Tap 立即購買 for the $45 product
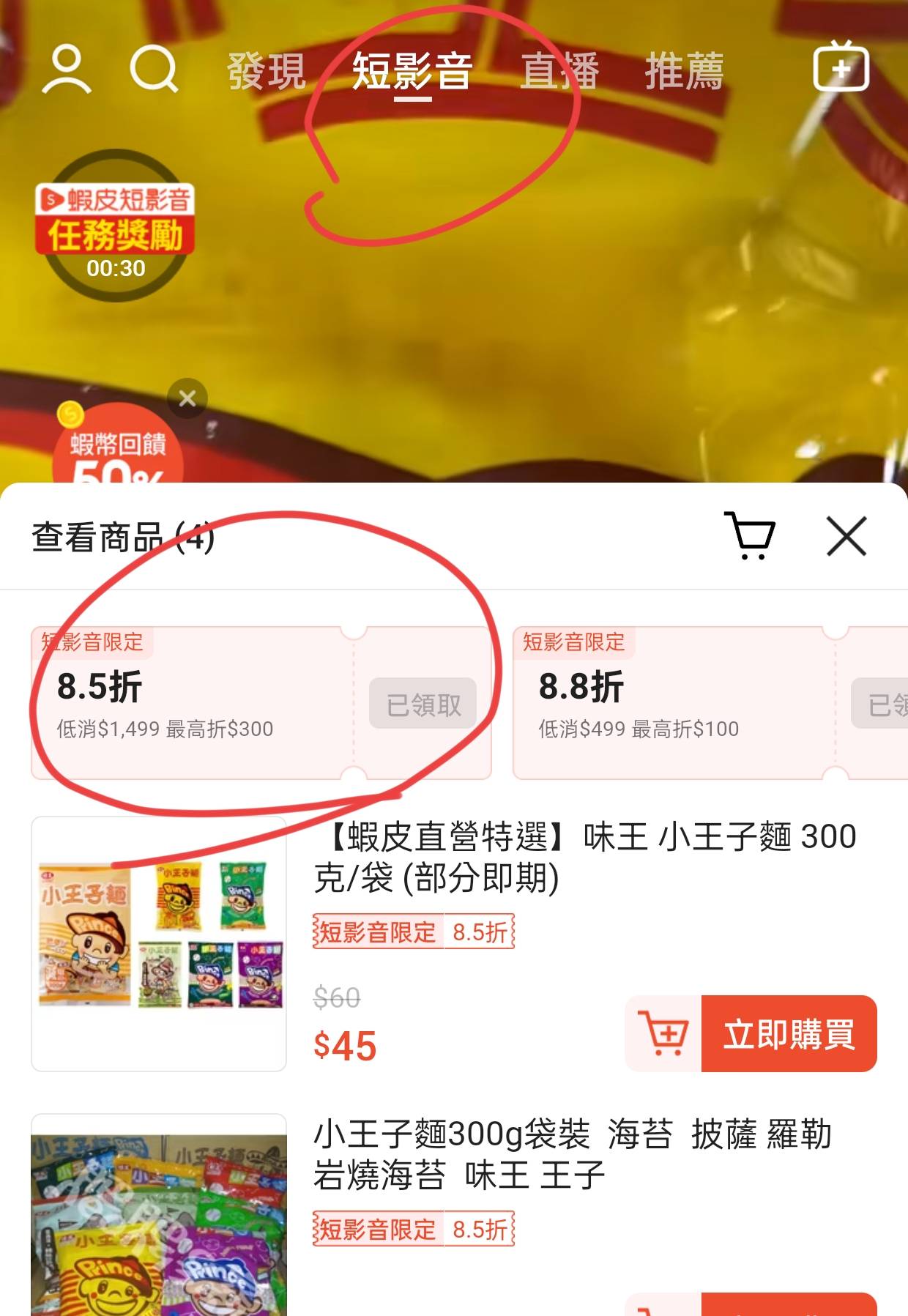The height and width of the screenshot is (1316, 908). [x=789, y=1033]
